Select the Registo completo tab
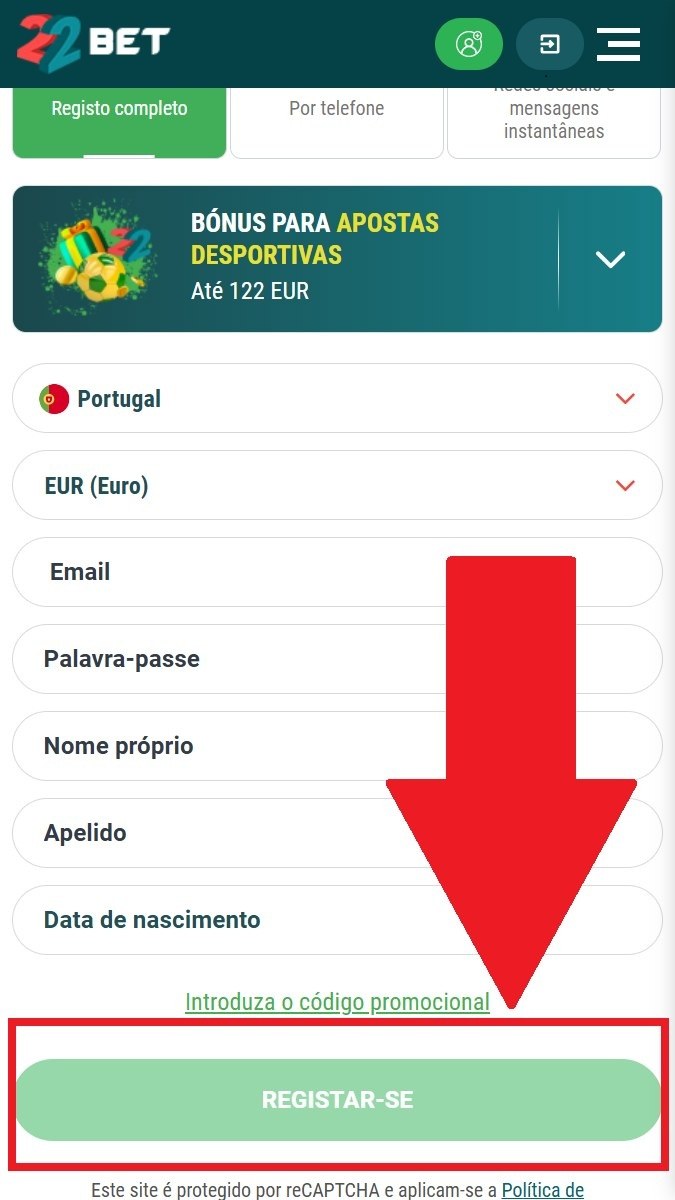 click(x=119, y=118)
